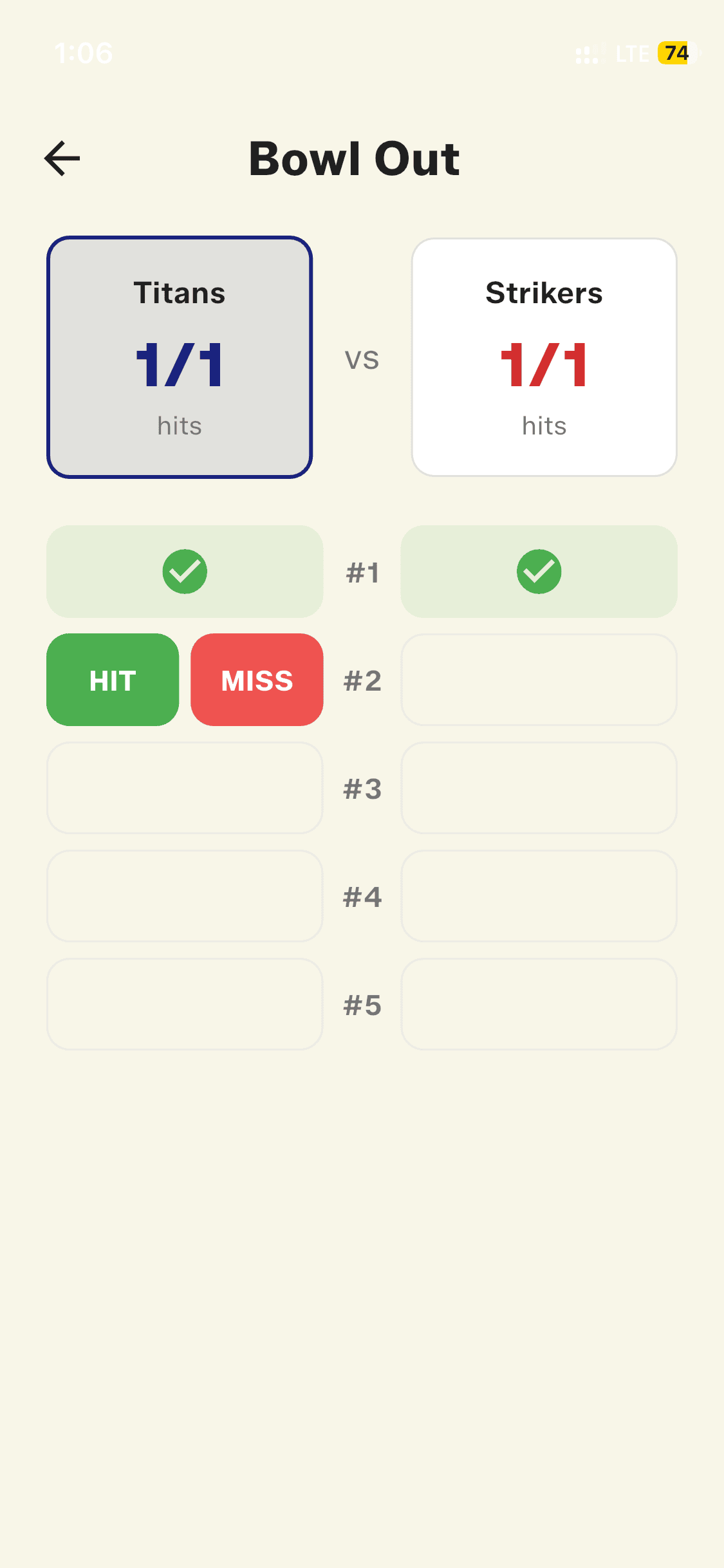
Task: Mark Titans' second attempt as MISS
Action: [257, 680]
